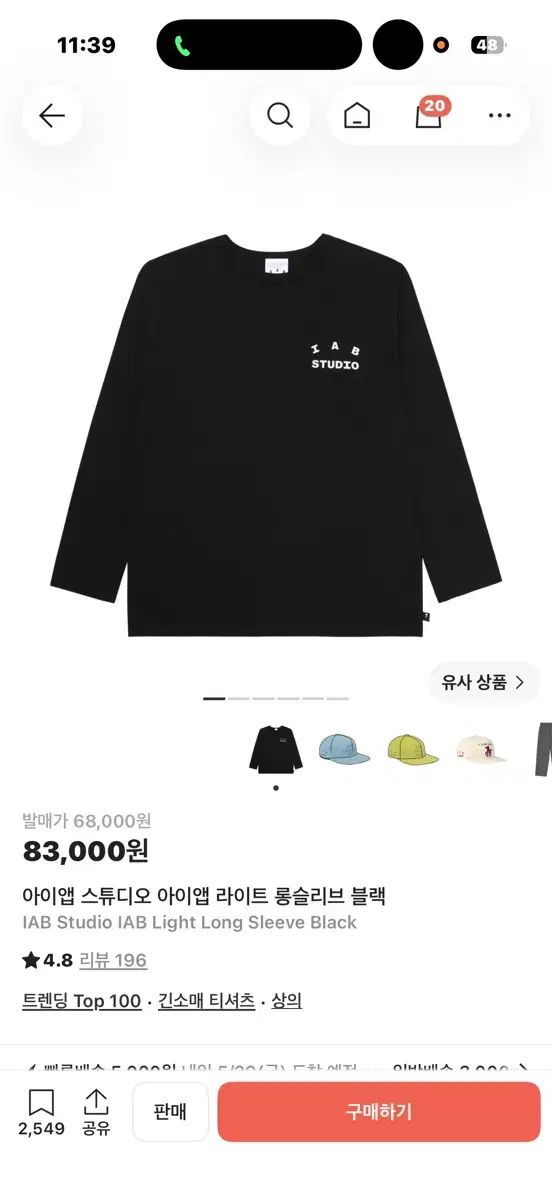The height and width of the screenshot is (1200, 552).
Task: Select the black long sleeve thumbnail
Action: click(275, 748)
